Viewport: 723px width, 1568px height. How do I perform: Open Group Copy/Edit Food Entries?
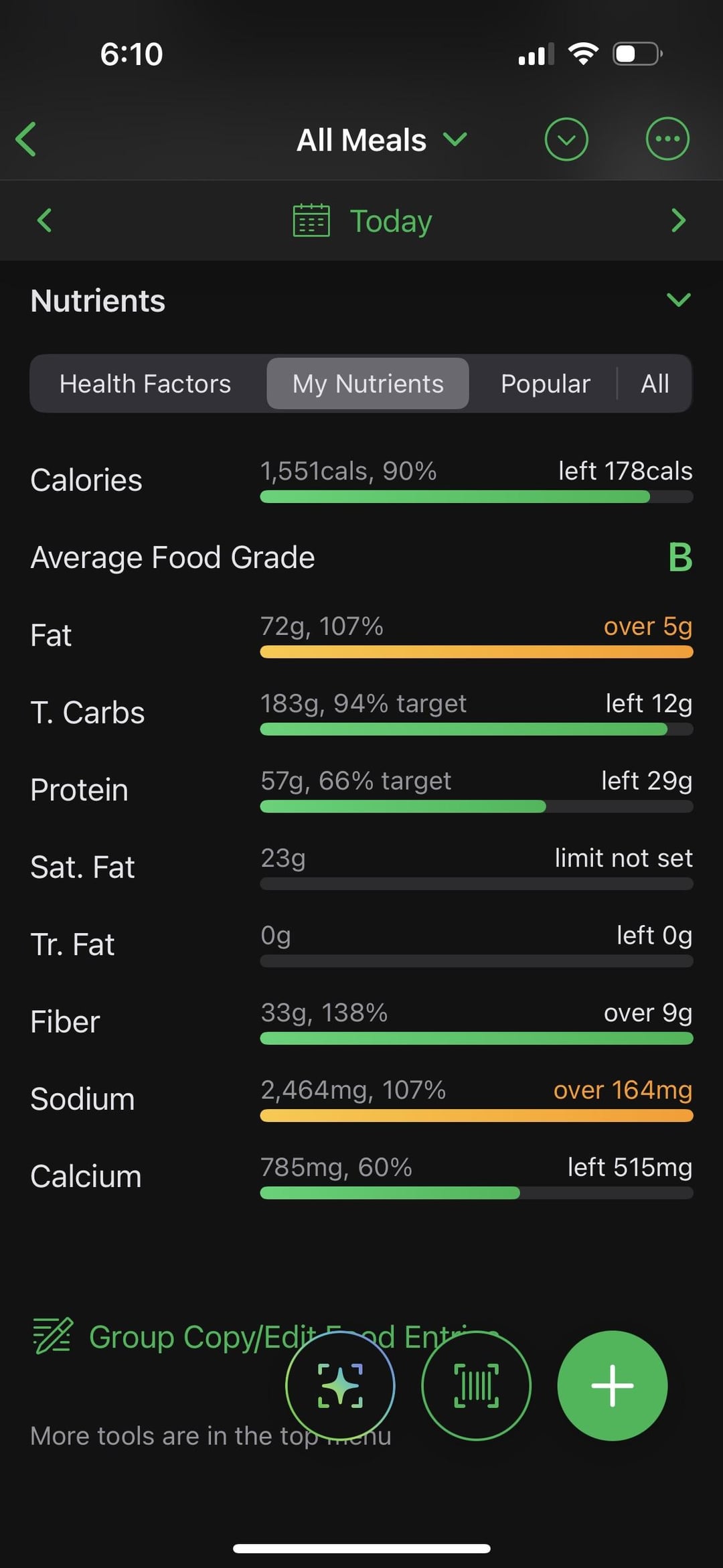tap(266, 1336)
